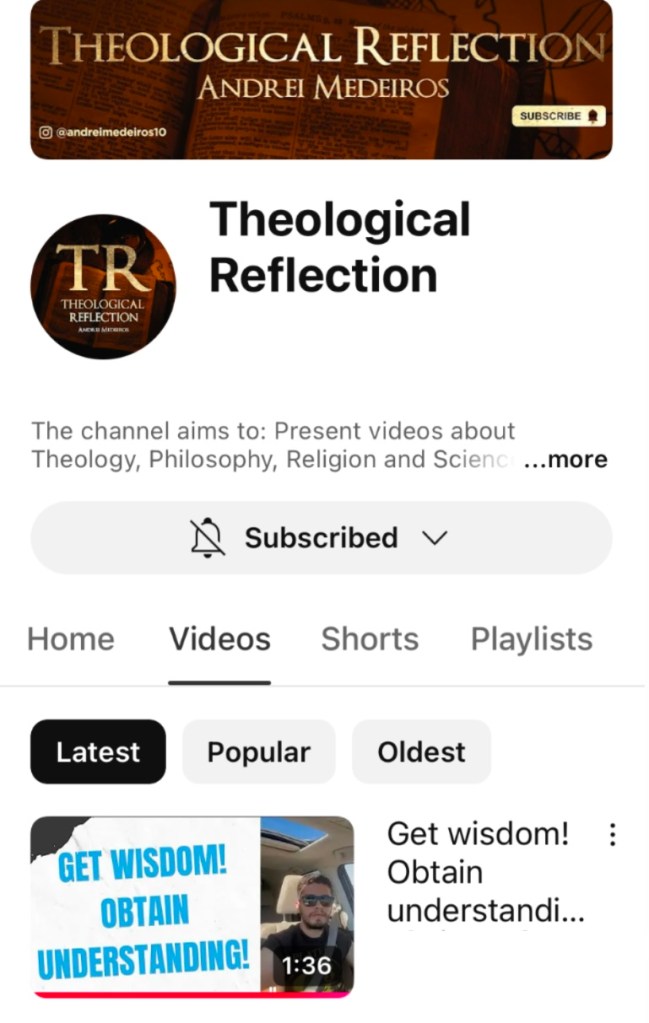Play the Get Wisdom video thumbnail
The width and height of the screenshot is (649, 1023).
coord(192,906)
